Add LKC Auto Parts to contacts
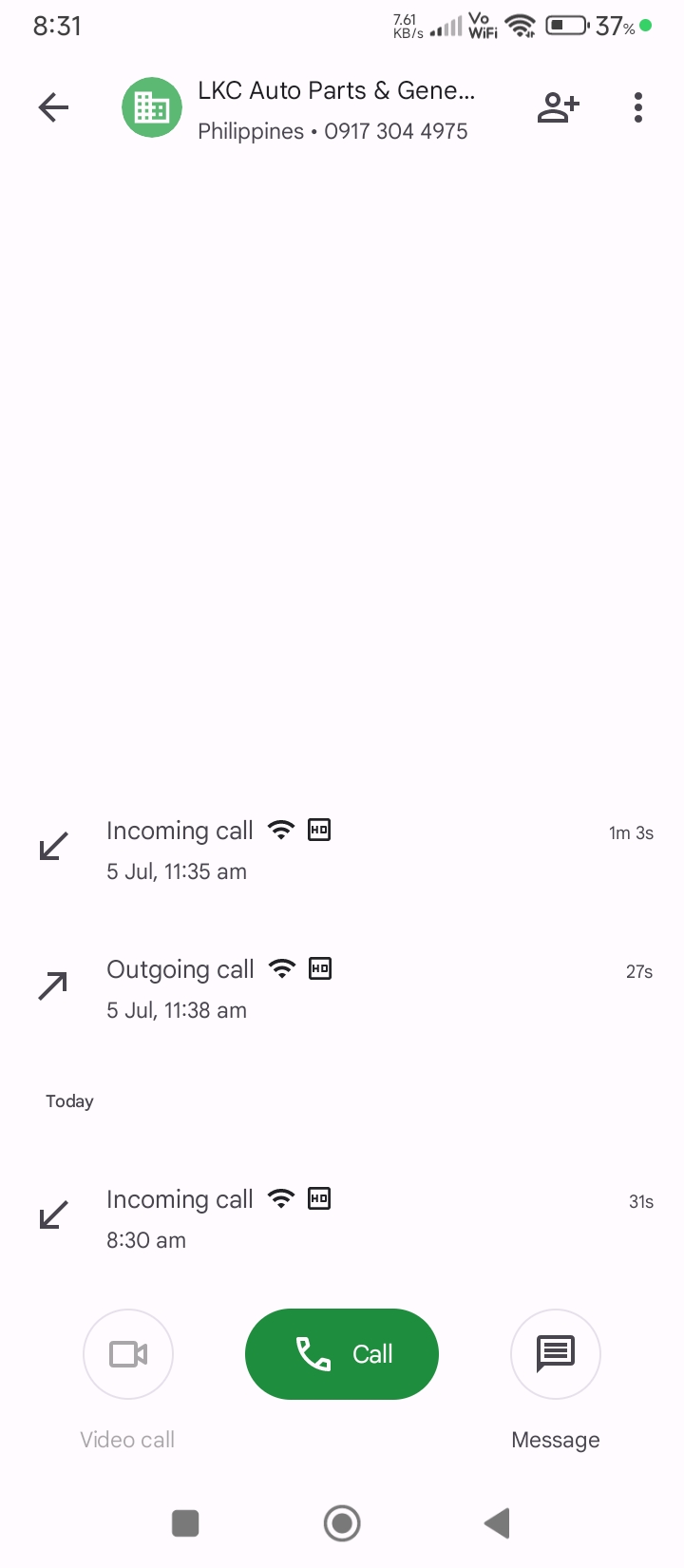 pyautogui.click(x=558, y=107)
